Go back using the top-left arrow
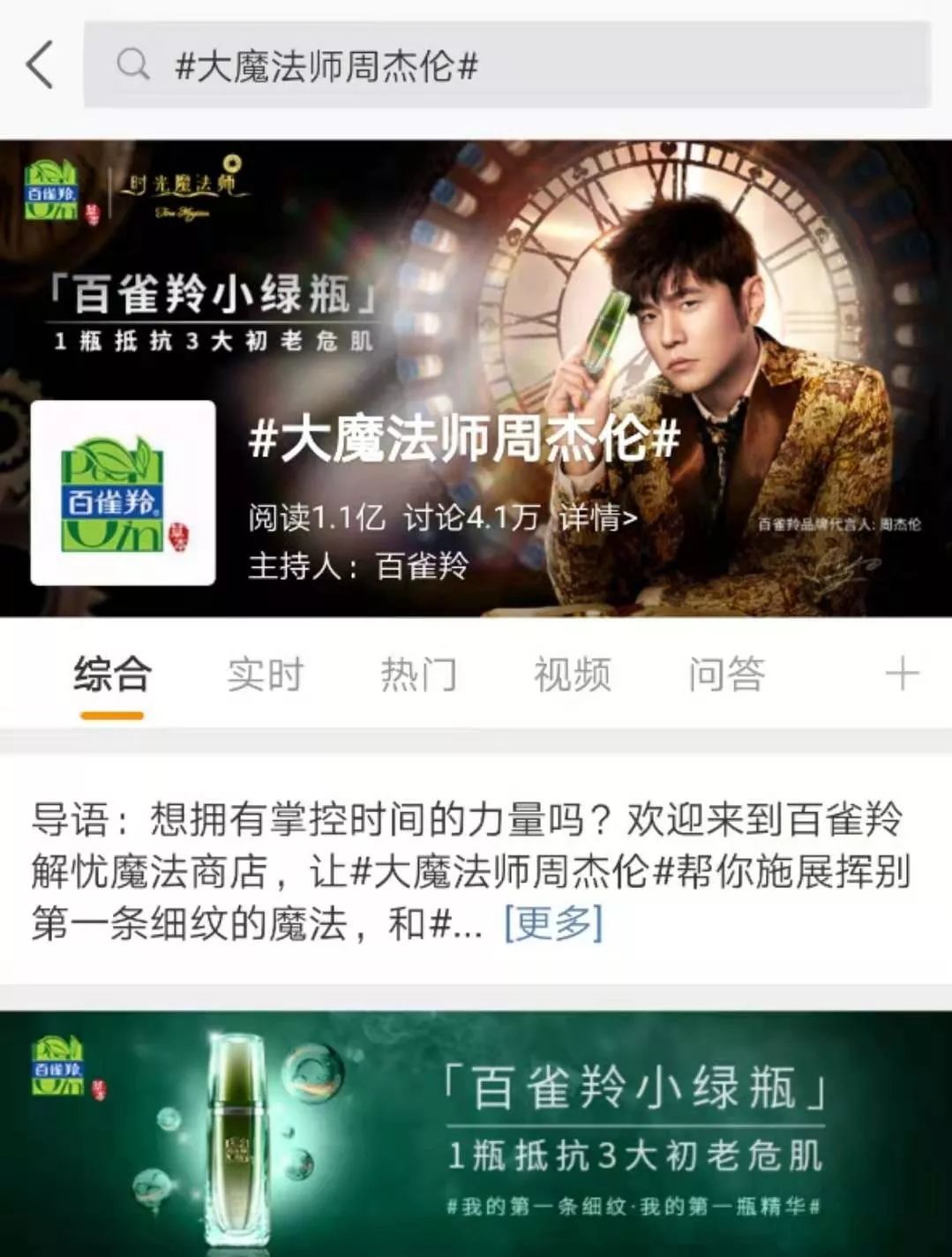The width and height of the screenshot is (952, 1257). 40,64
